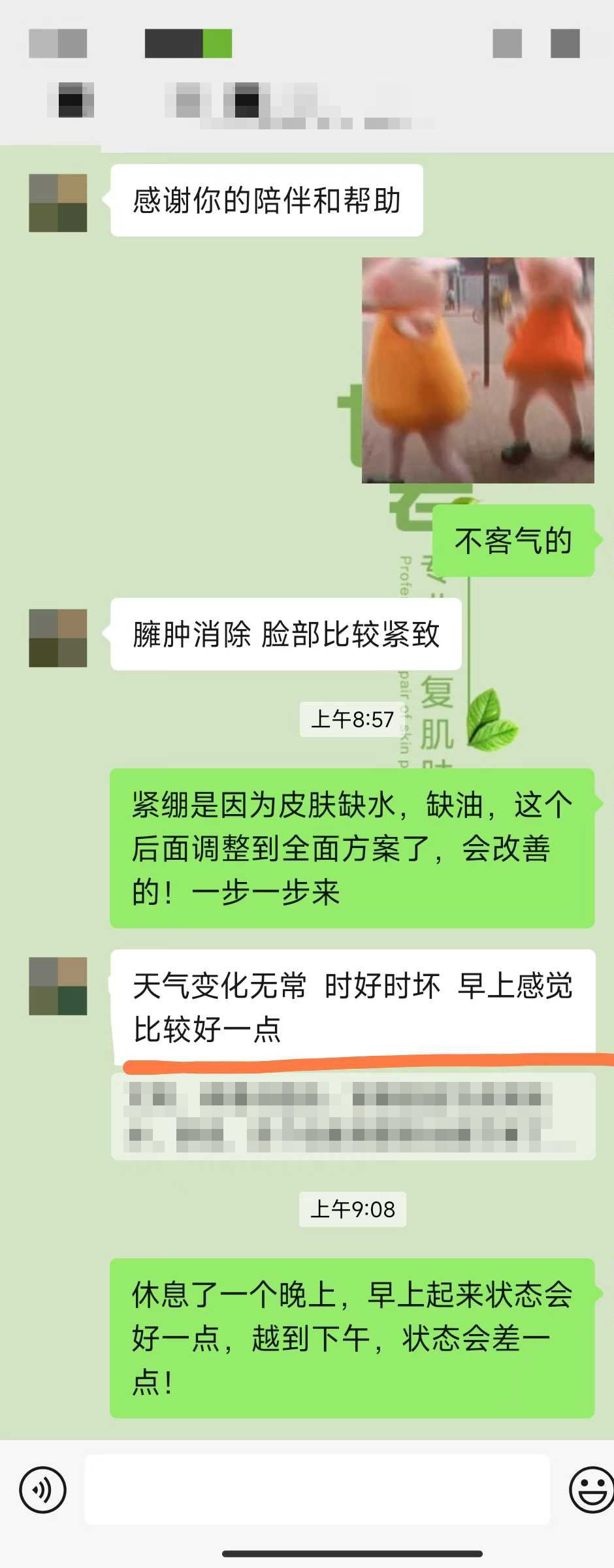Switch to voice message input
614x1568 pixels.
pyautogui.click(x=43, y=1490)
